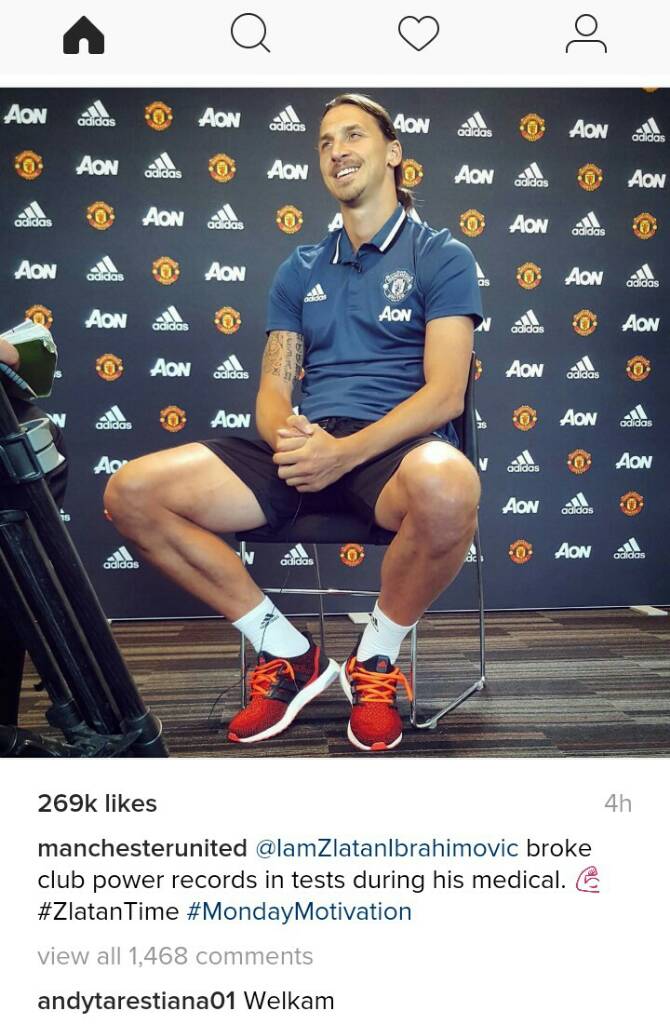
Task: Open the manchesterunited profile from caption
Action: click(x=141, y=849)
